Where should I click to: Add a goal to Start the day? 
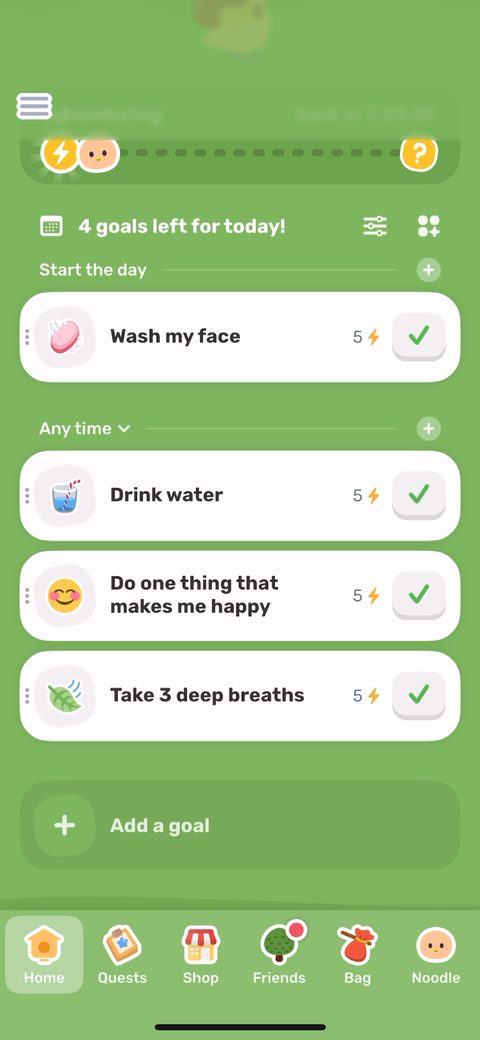(x=429, y=270)
